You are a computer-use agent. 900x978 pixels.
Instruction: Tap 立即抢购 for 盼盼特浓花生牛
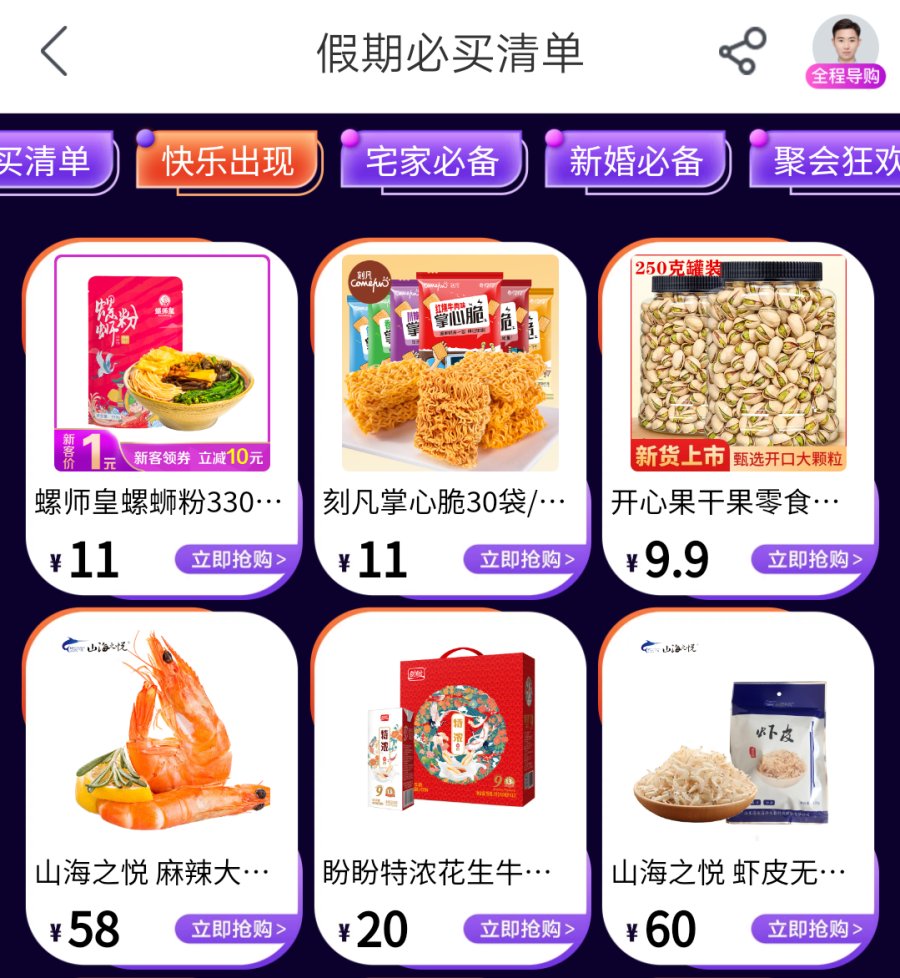tap(526, 929)
